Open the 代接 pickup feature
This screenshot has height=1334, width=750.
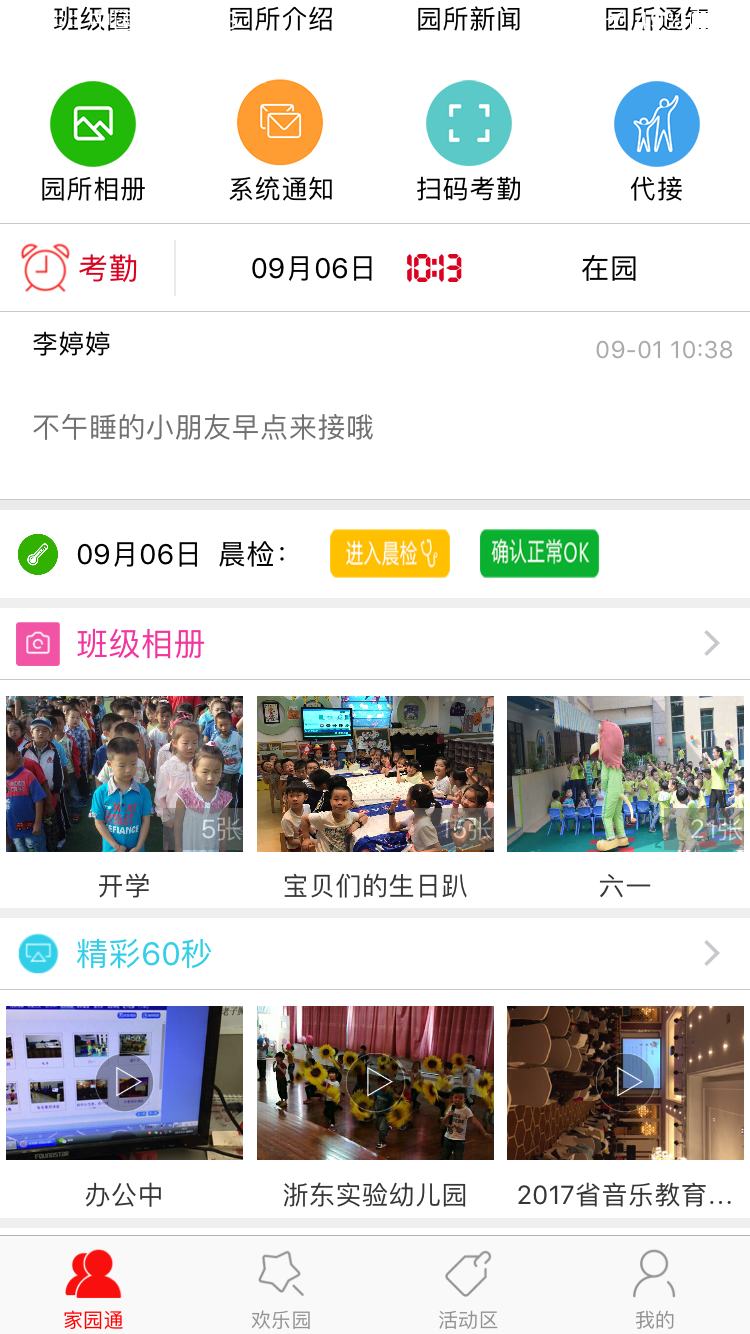(656, 125)
